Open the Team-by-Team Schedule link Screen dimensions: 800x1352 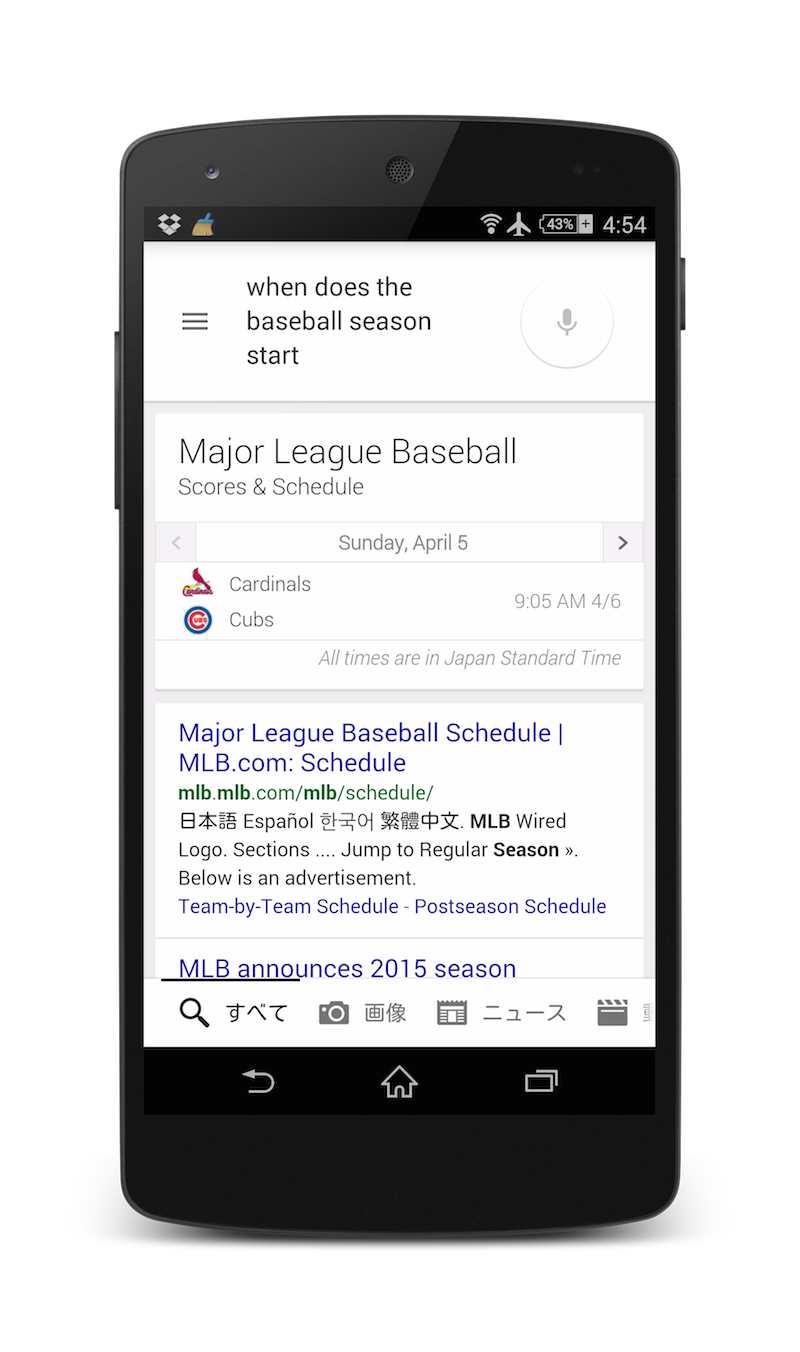288,907
